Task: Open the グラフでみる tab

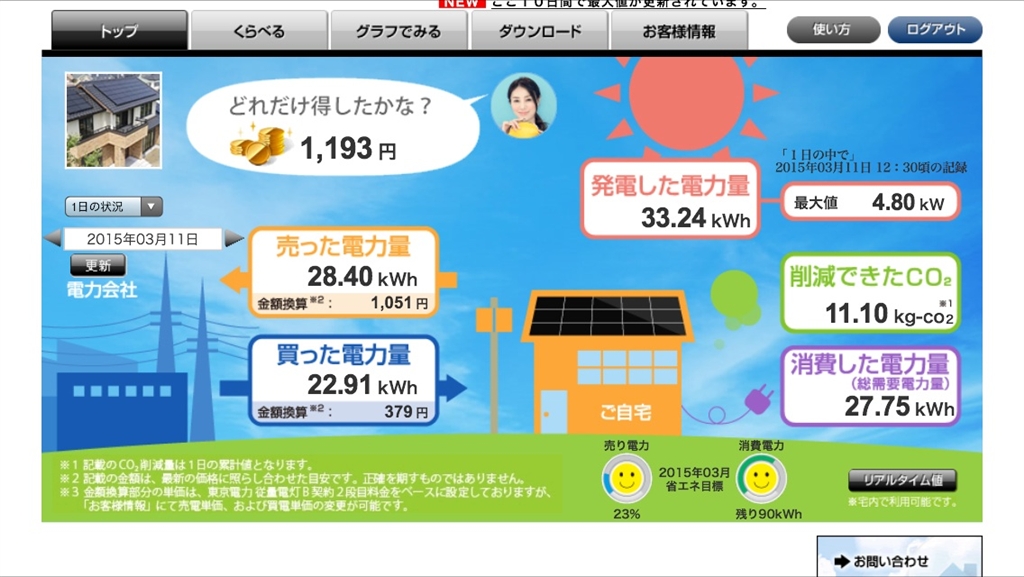Action: (x=398, y=31)
